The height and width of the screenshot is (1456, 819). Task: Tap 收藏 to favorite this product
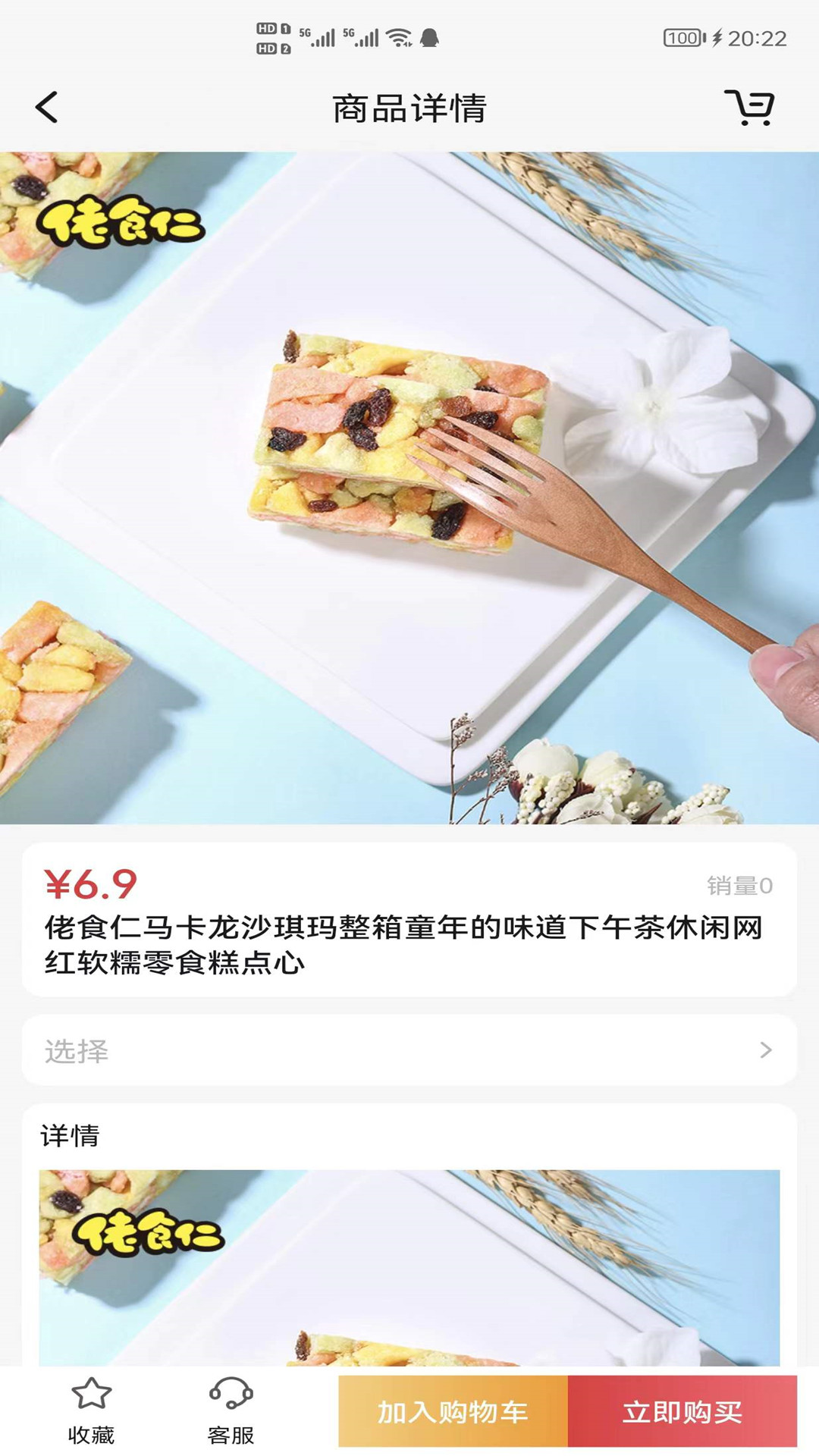[91, 1410]
